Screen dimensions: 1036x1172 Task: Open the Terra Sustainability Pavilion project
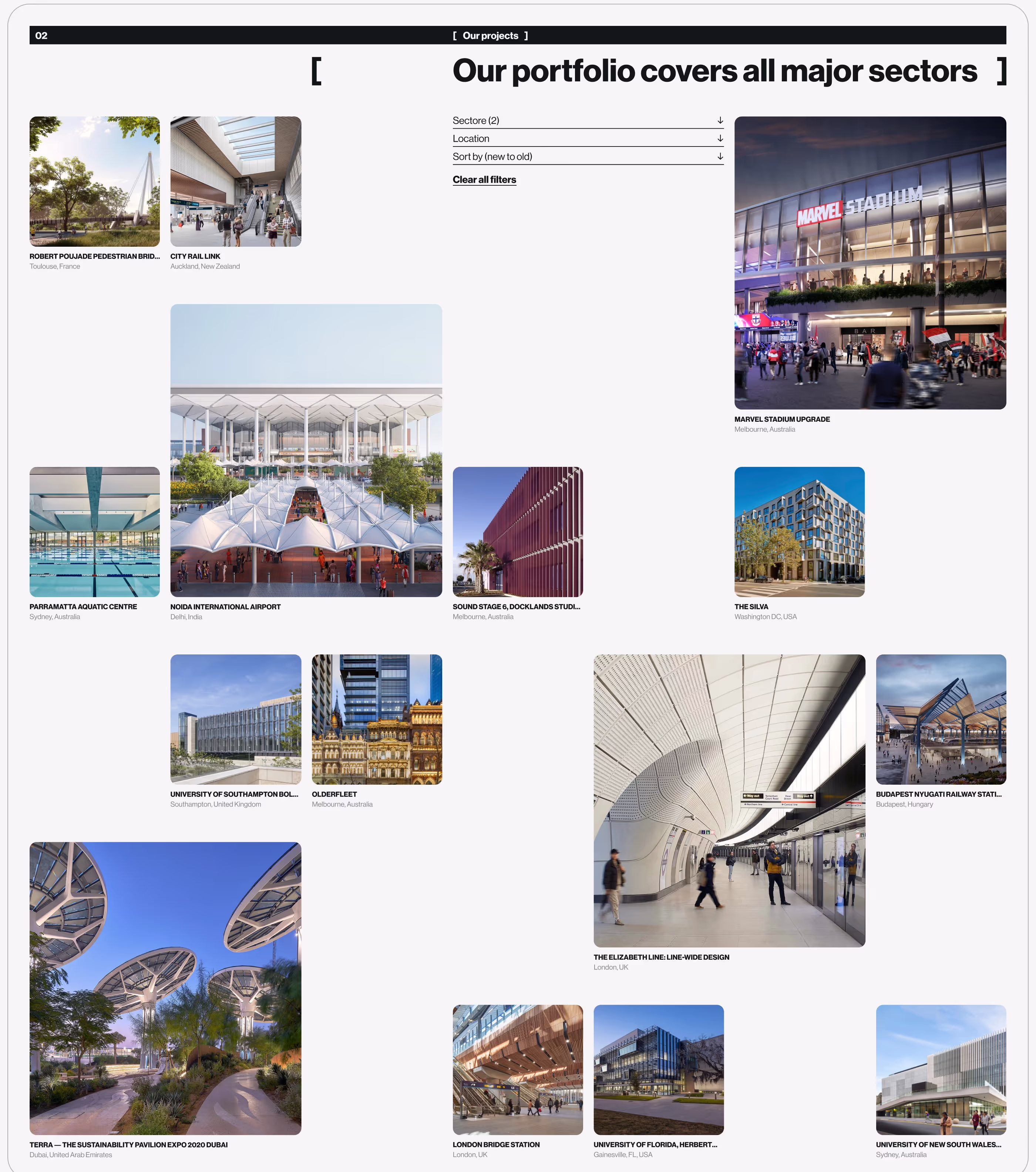point(165,988)
